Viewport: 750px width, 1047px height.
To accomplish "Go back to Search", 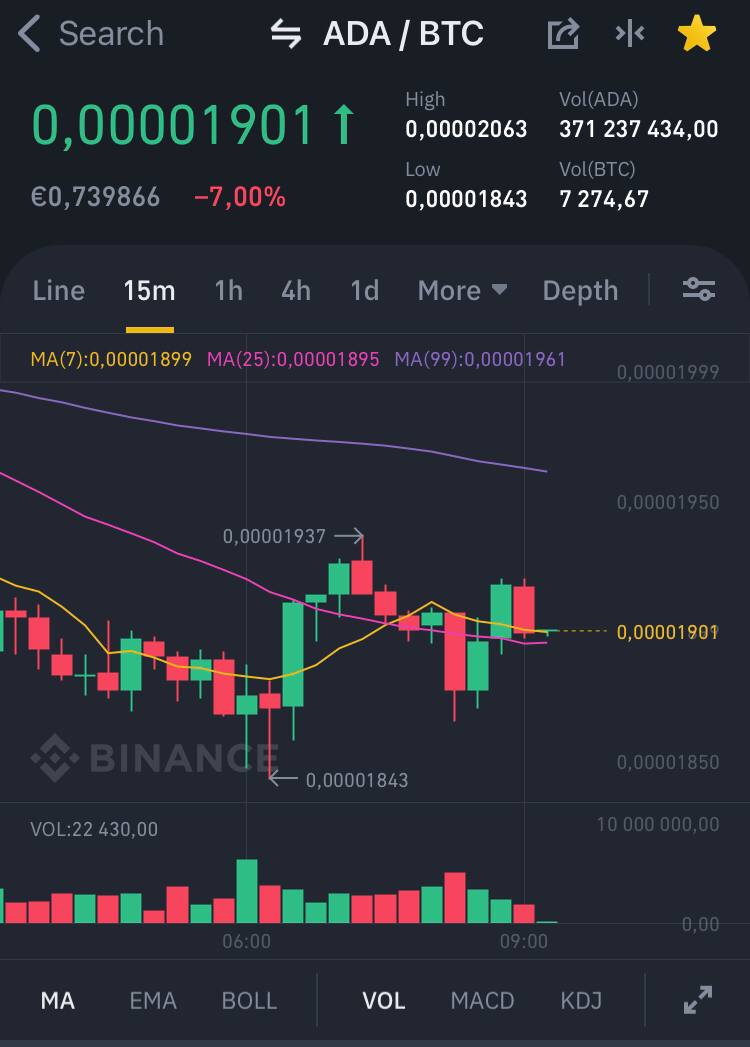I will [90, 34].
